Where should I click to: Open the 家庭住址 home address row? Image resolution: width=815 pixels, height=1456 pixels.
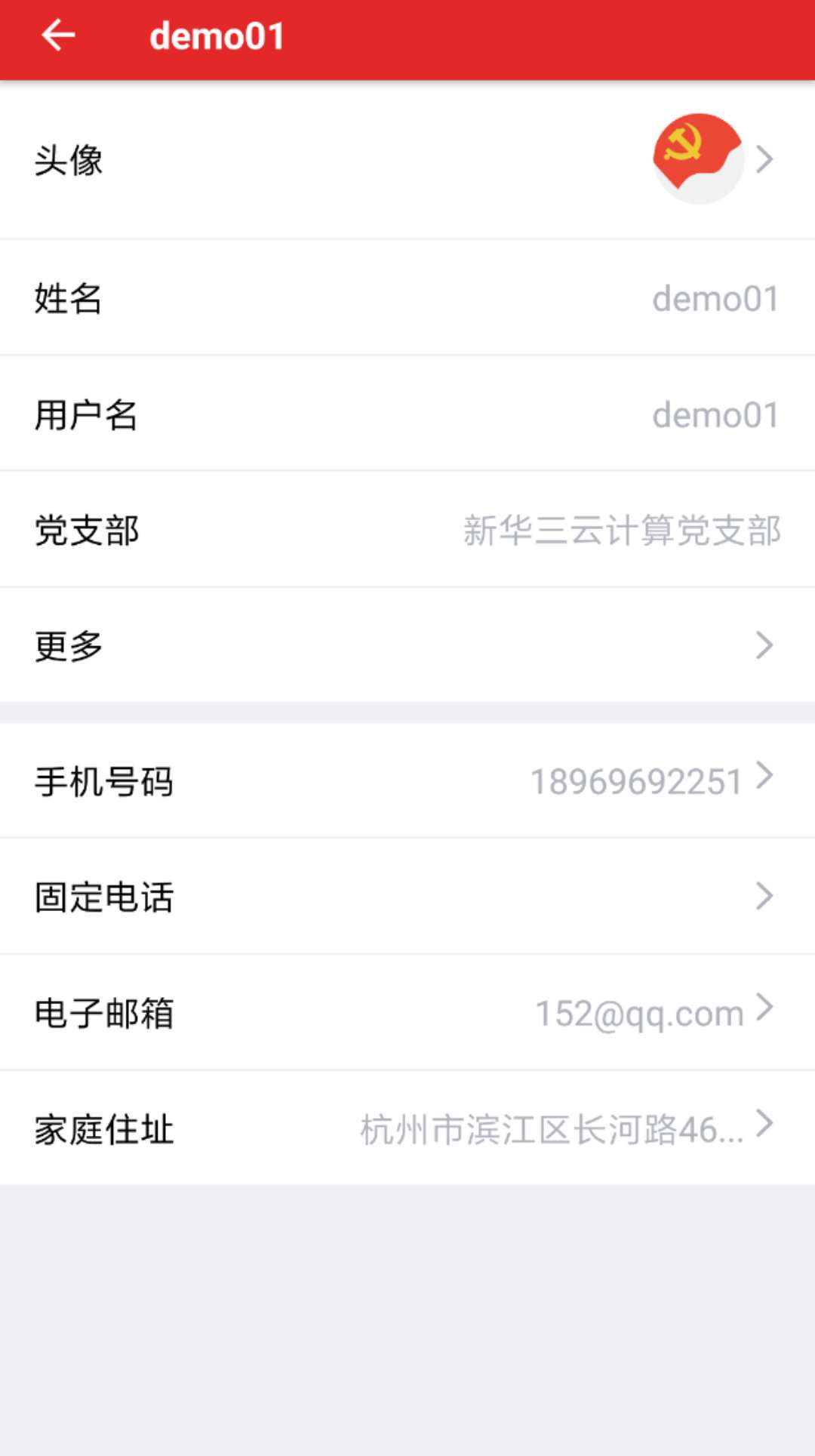tap(407, 1128)
